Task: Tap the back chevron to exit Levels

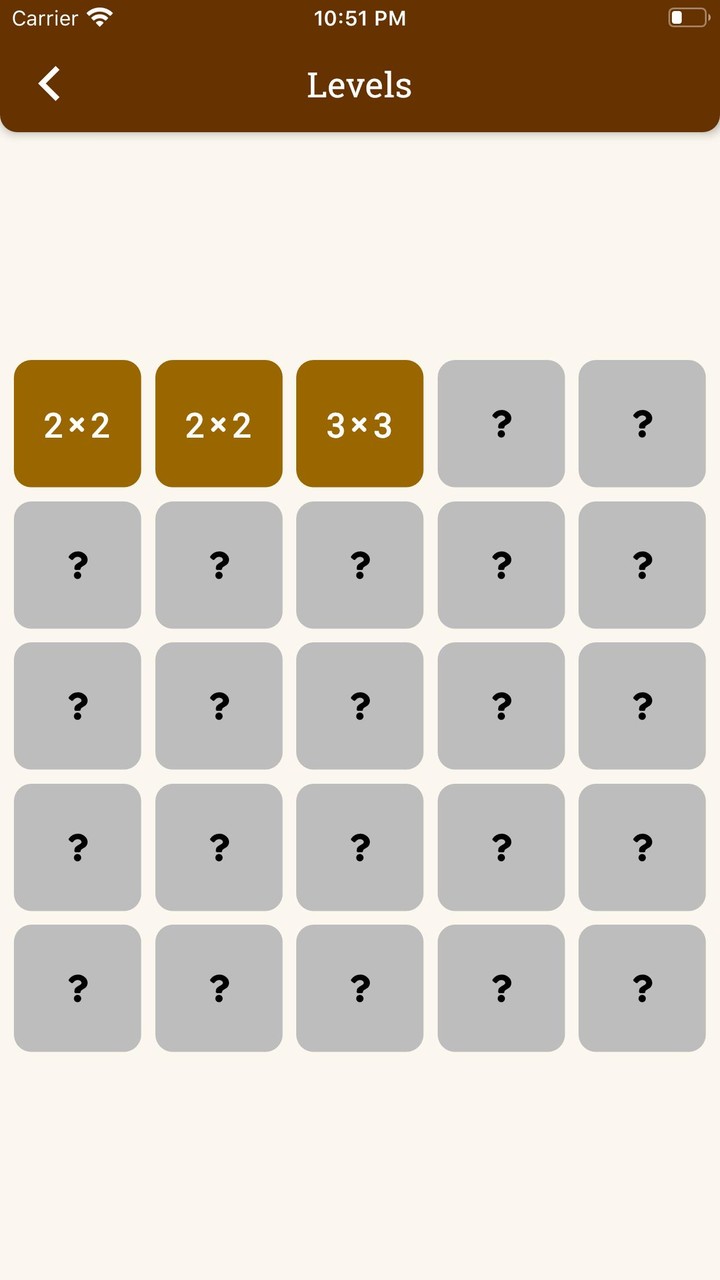Action: 47,84
